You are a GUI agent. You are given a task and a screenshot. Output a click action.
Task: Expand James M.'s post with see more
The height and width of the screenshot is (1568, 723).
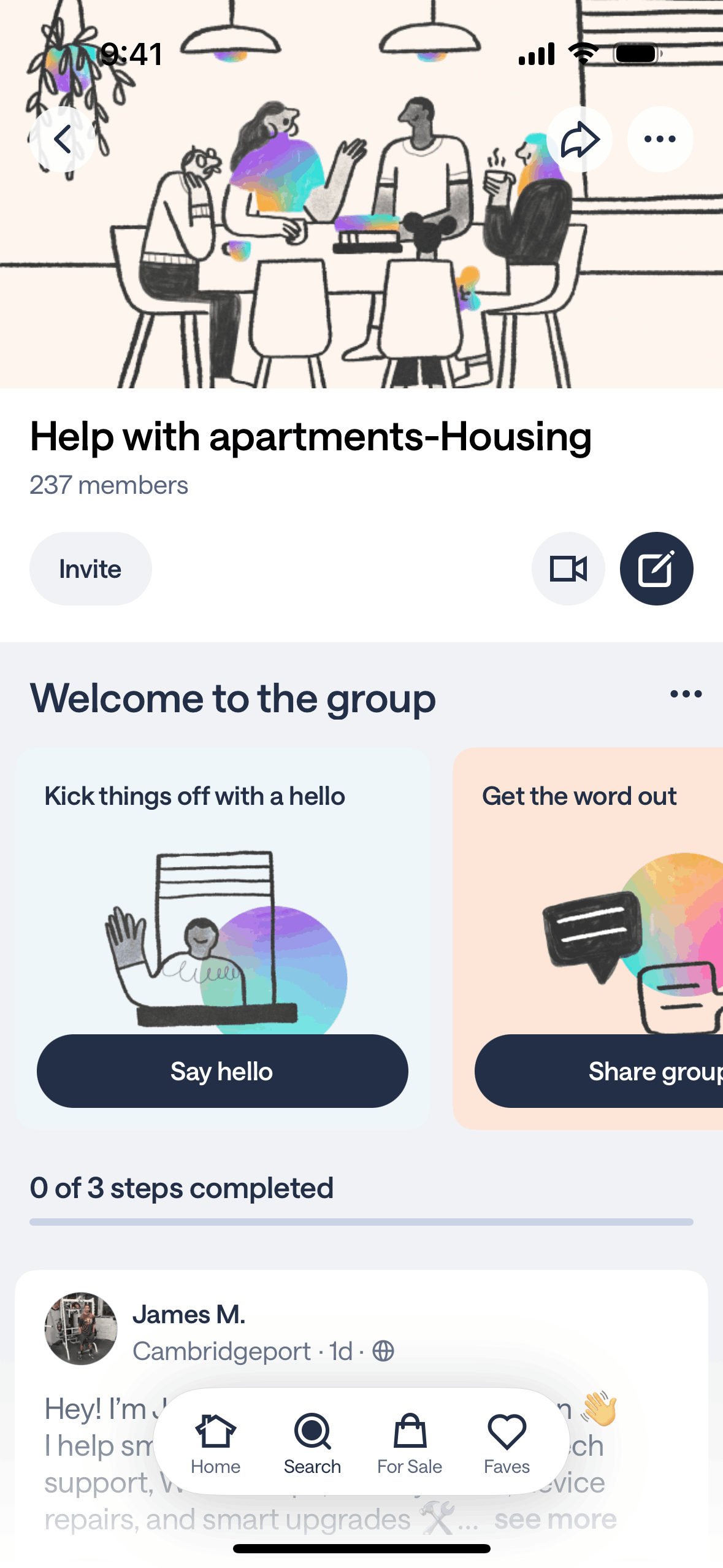555,1519
